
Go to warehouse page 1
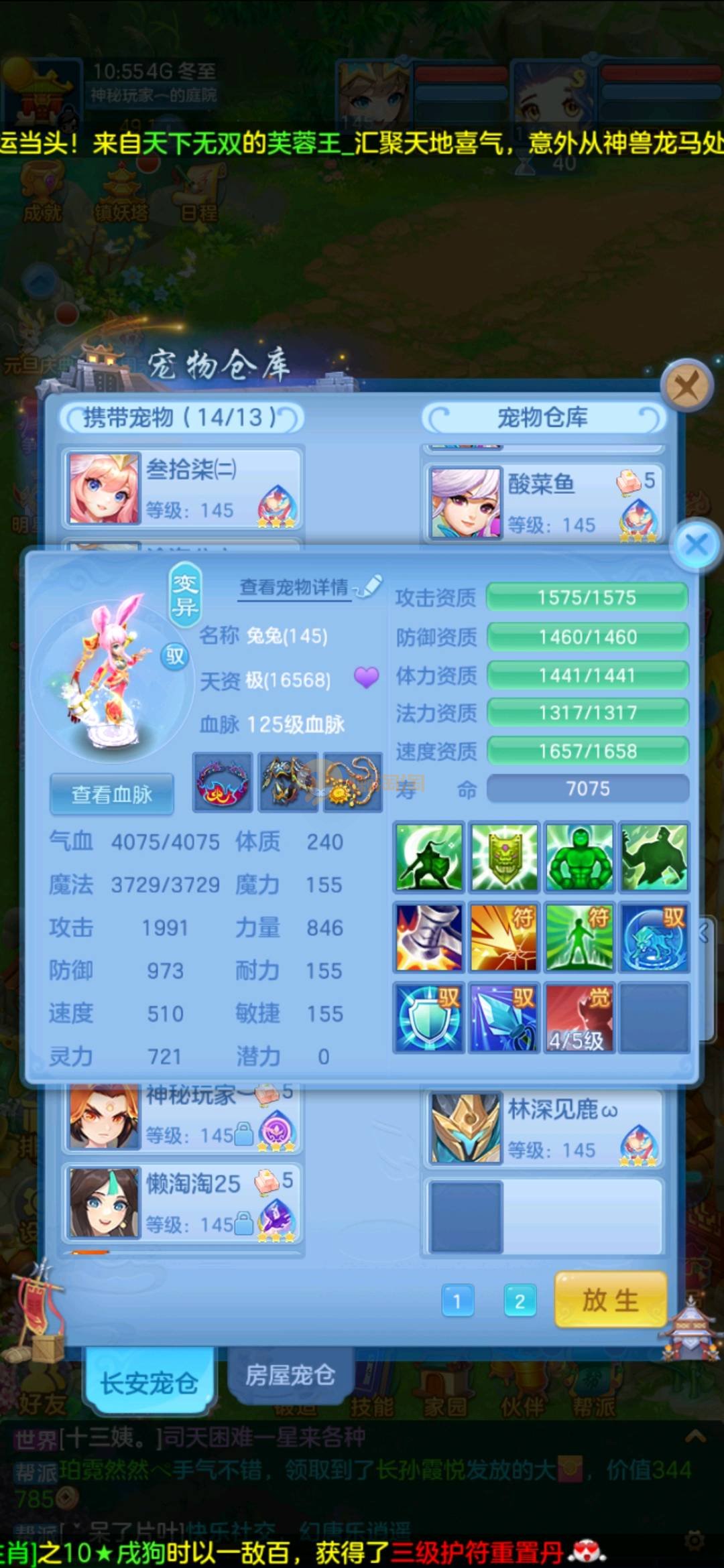pyautogui.click(x=458, y=1301)
